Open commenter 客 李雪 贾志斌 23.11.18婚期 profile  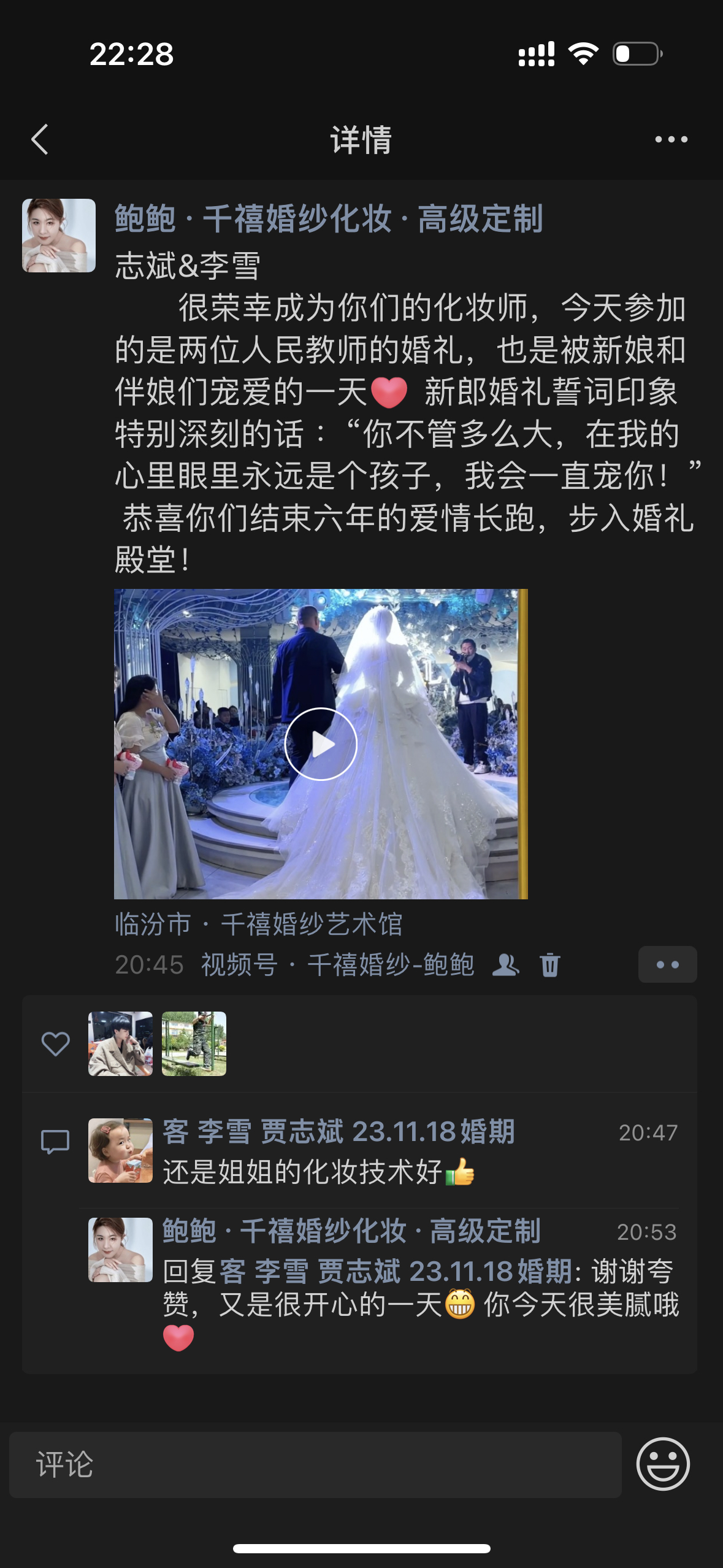point(339,1131)
